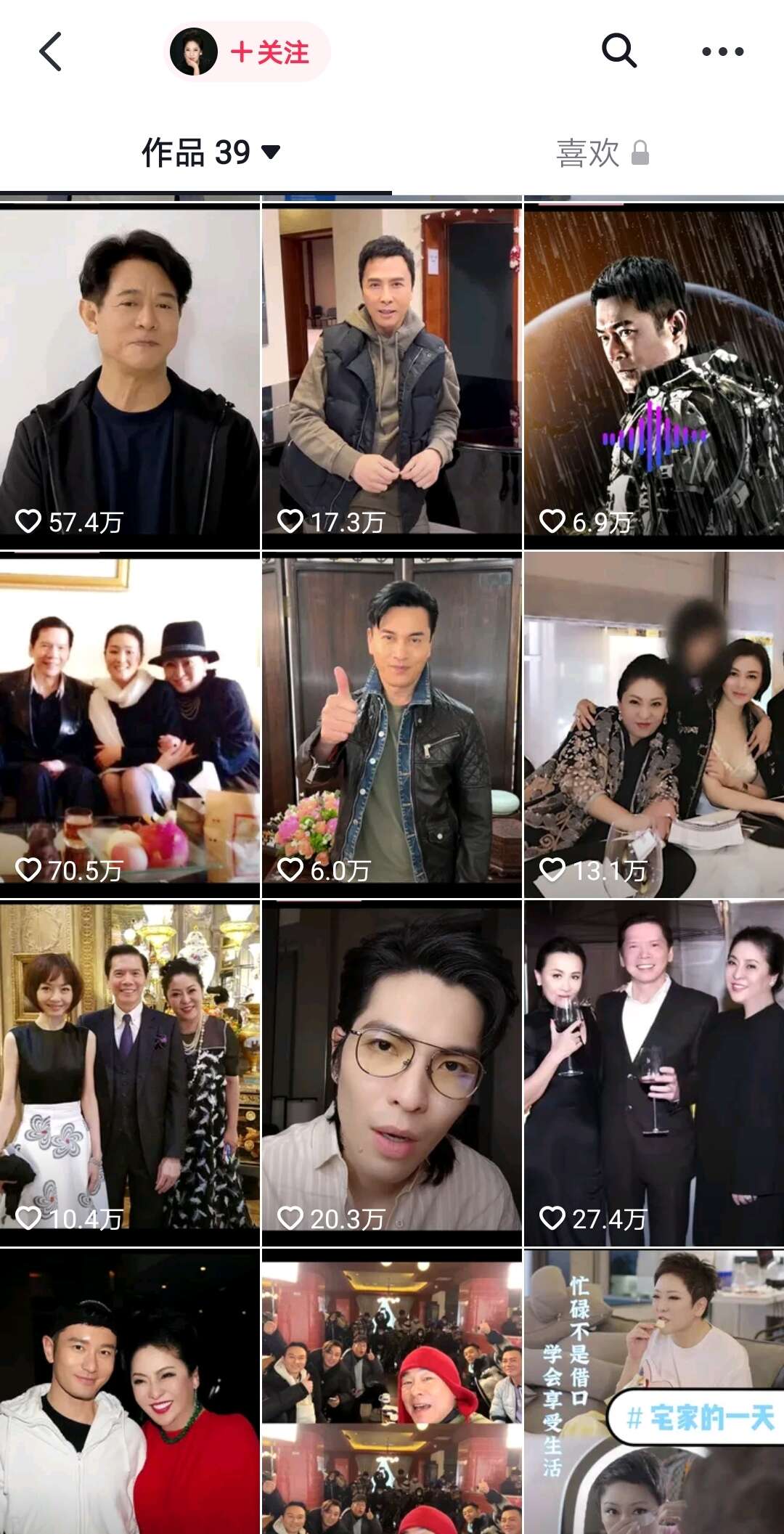Open the video with 27.4万 likes
This screenshot has width=784, height=1534.
(653, 1072)
